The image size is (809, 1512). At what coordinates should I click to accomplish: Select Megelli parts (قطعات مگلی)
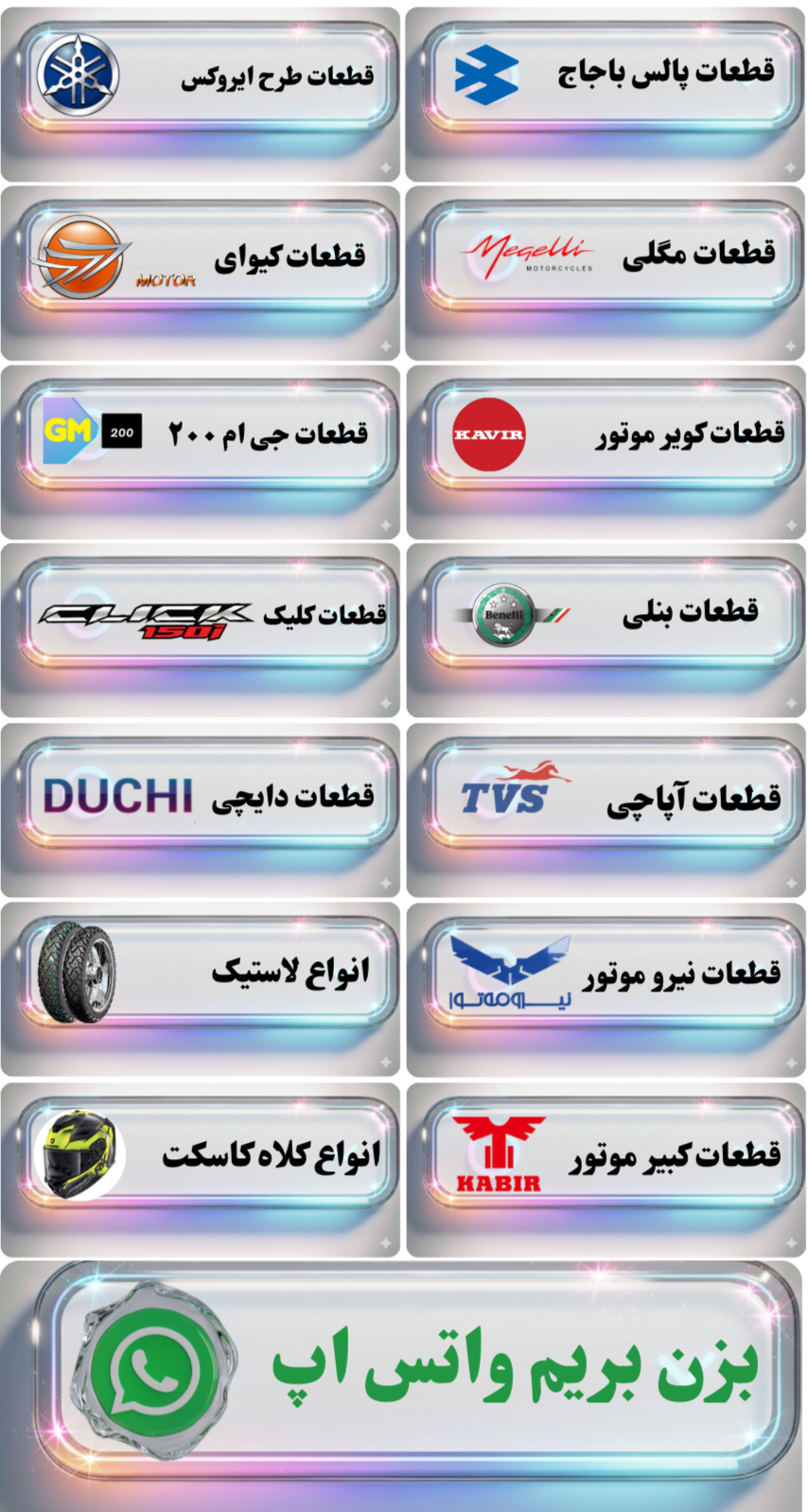click(607, 255)
